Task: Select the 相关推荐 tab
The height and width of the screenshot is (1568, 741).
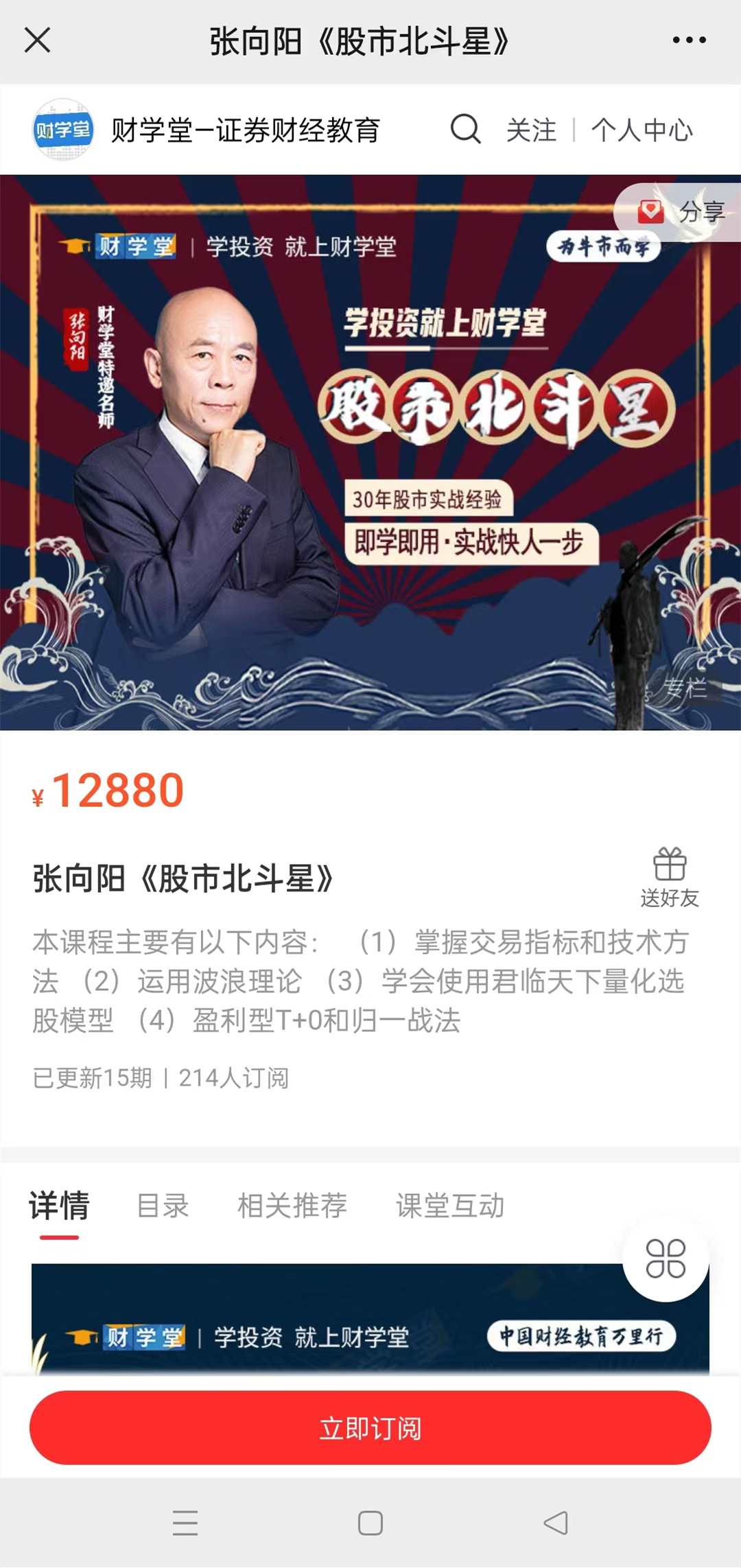Action: (x=293, y=1205)
